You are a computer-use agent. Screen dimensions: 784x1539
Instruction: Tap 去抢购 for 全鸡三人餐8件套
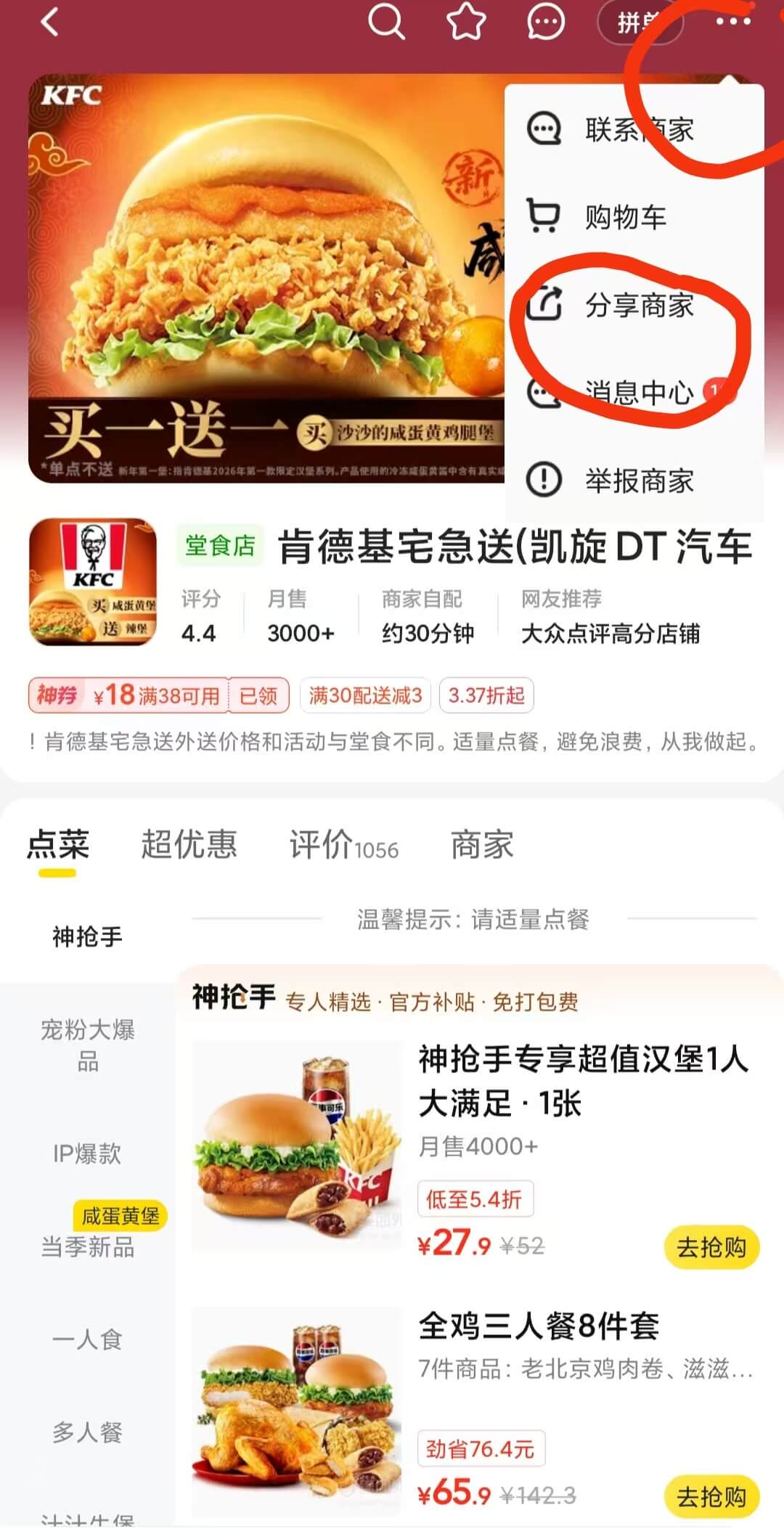pyautogui.click(x=711, y=1497)
